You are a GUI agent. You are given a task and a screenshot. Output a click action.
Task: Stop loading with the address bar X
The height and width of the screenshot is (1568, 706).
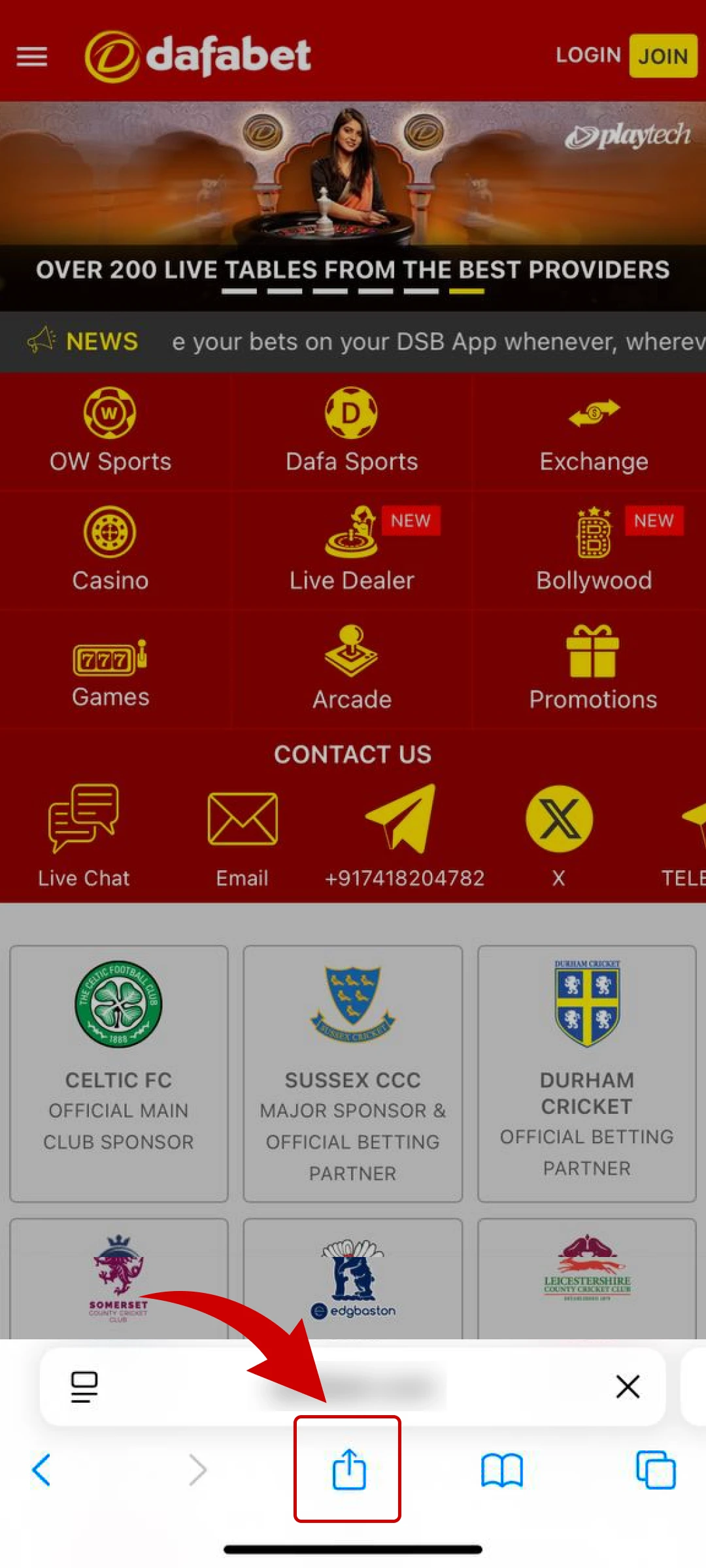point(628,1386)
